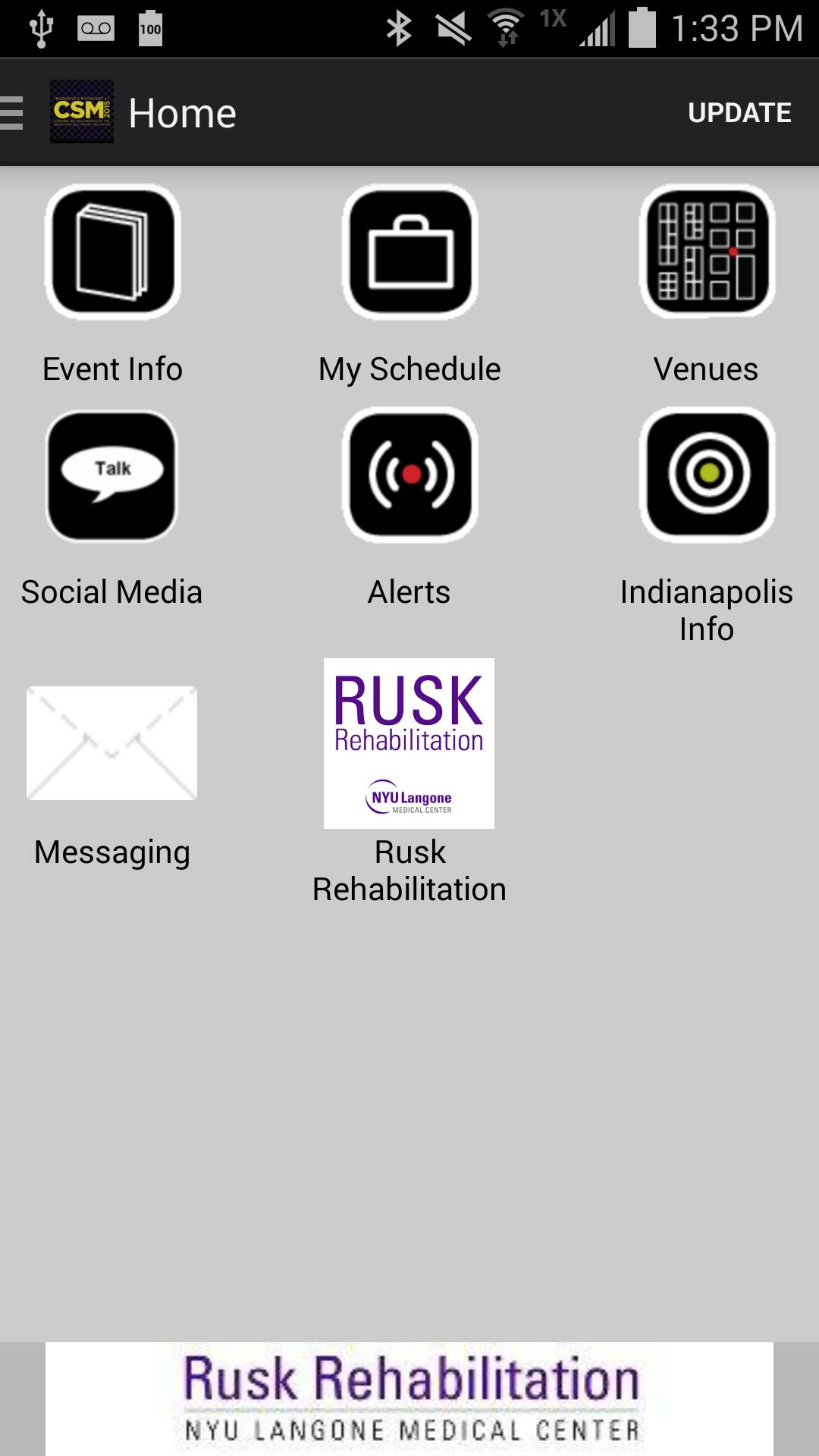Image resolution: width=819 pixels, height=1456 pixels.
Task: Tap the Rusk Rehabilitation sponsor banner
Action: [409, 1398]
